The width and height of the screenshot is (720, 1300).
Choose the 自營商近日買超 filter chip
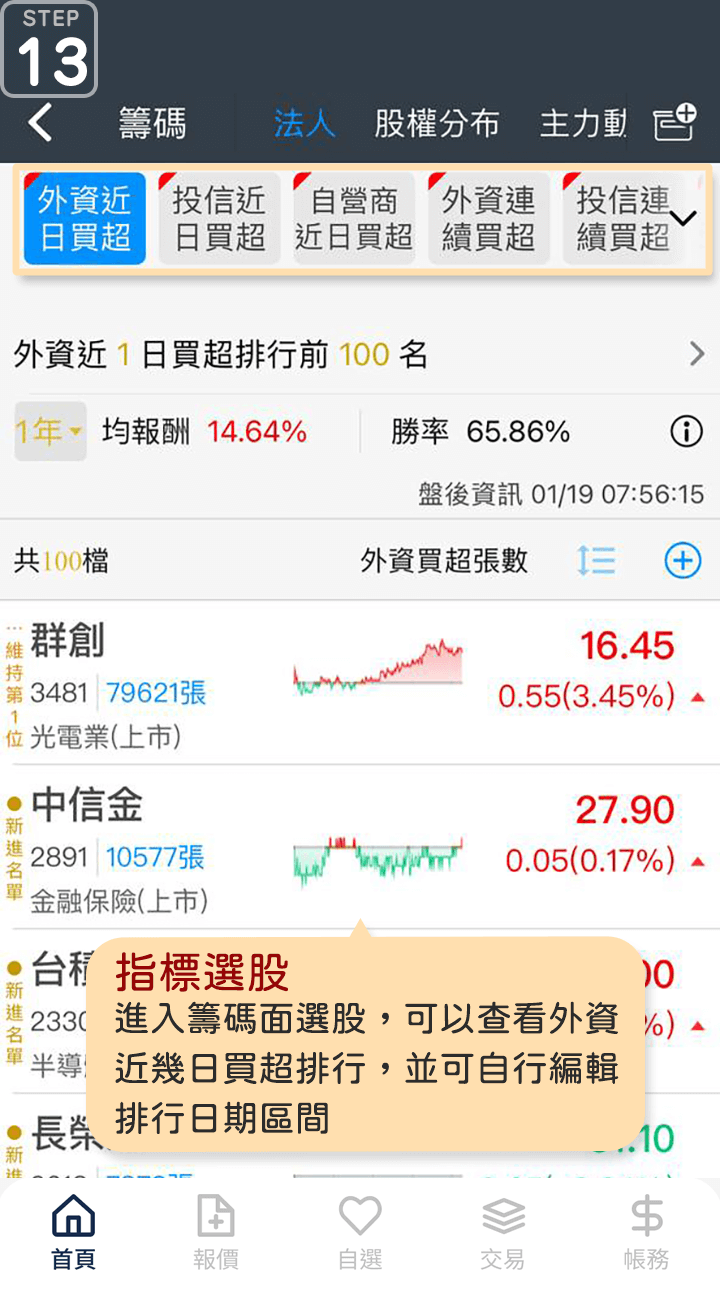(354, 219)
